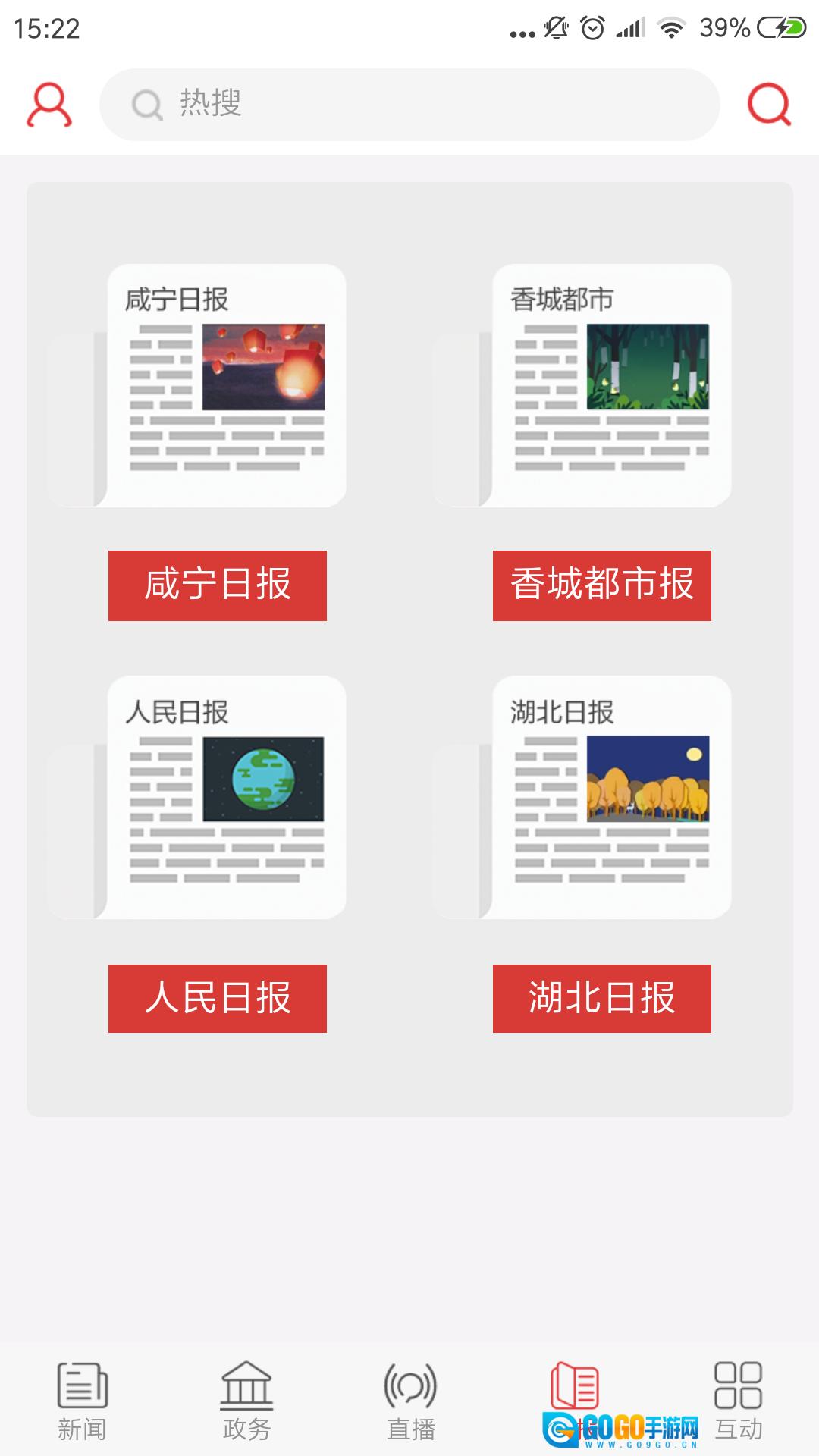Switch to the 新闻 tab

click(82, 1400)
